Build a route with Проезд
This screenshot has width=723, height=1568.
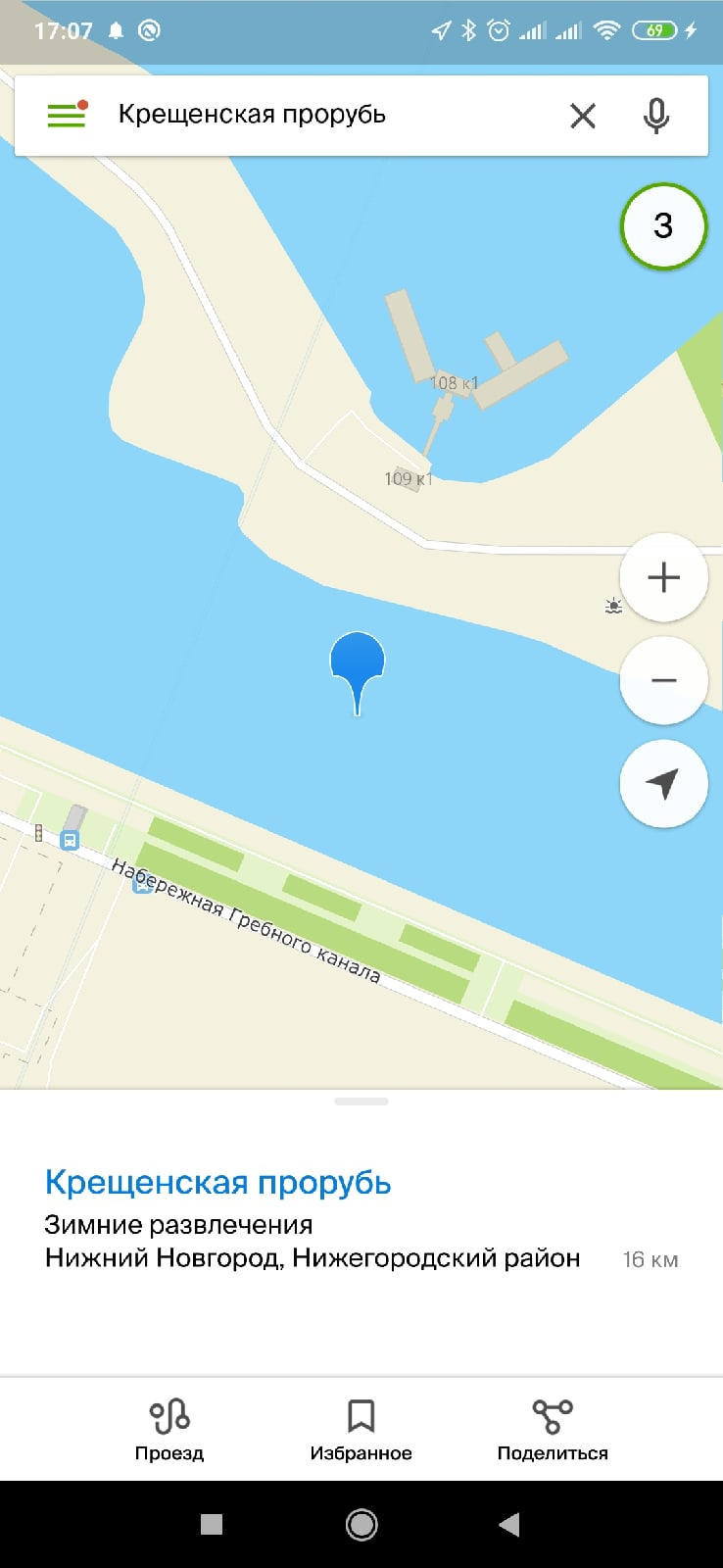click(x=169, y=1430)
